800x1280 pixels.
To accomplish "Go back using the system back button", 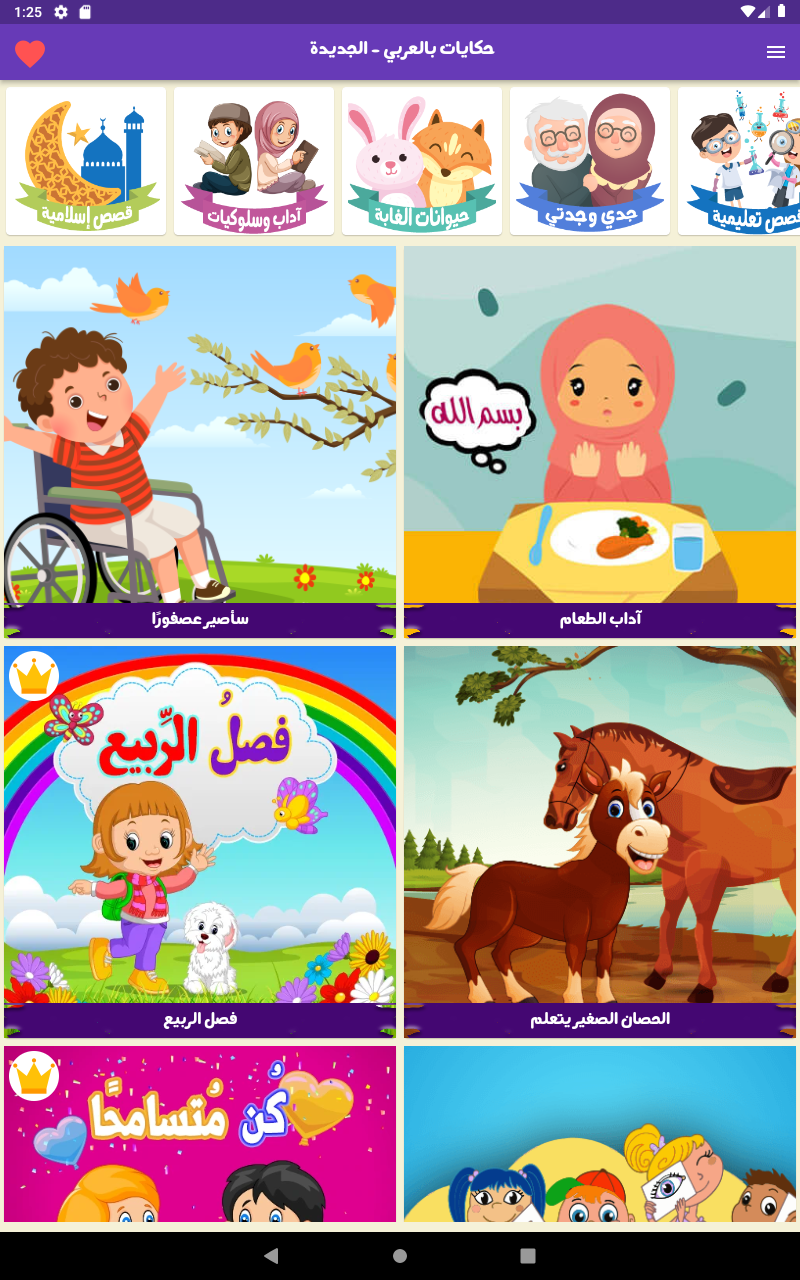I will [271, 1256].
